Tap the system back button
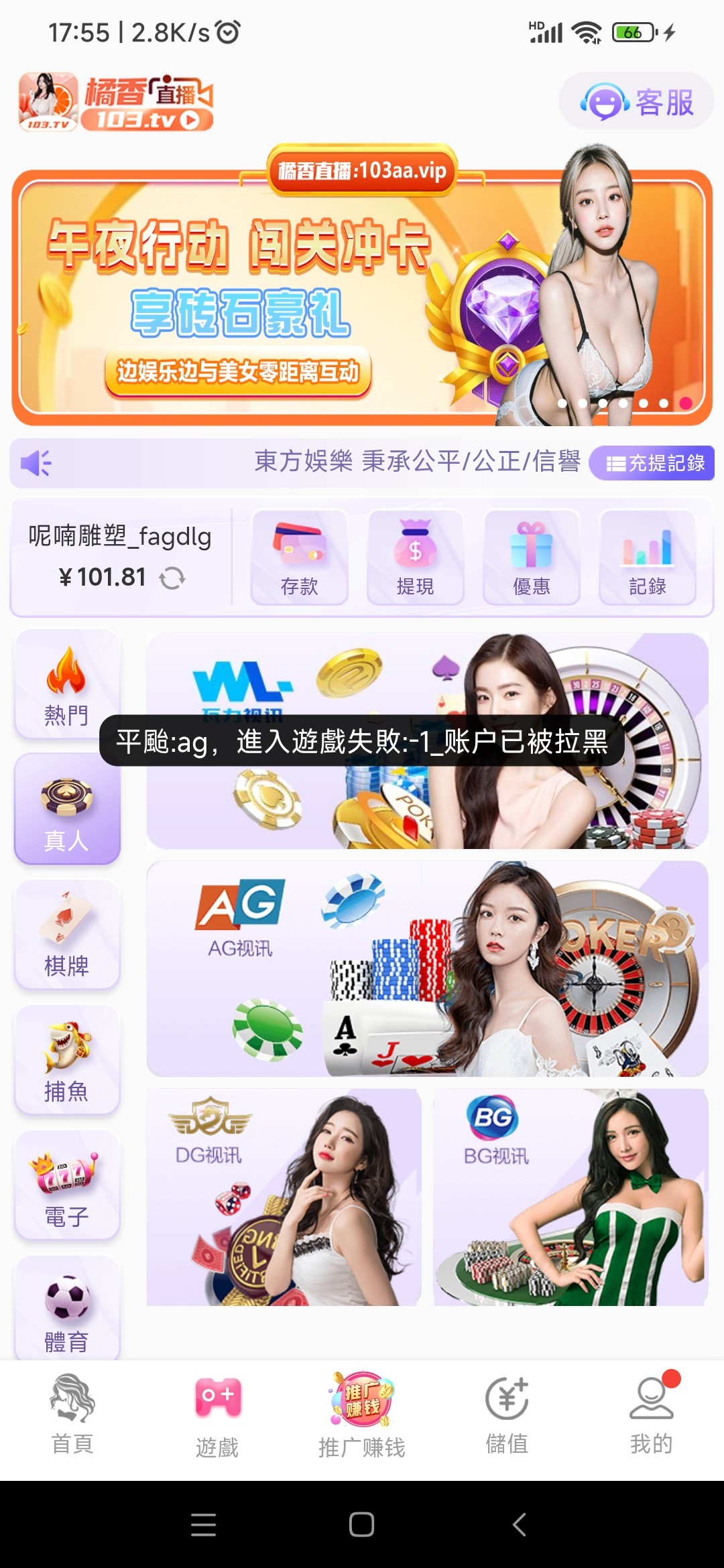The width and height of the screenshot is (724, 1568). pos(520,1524)
